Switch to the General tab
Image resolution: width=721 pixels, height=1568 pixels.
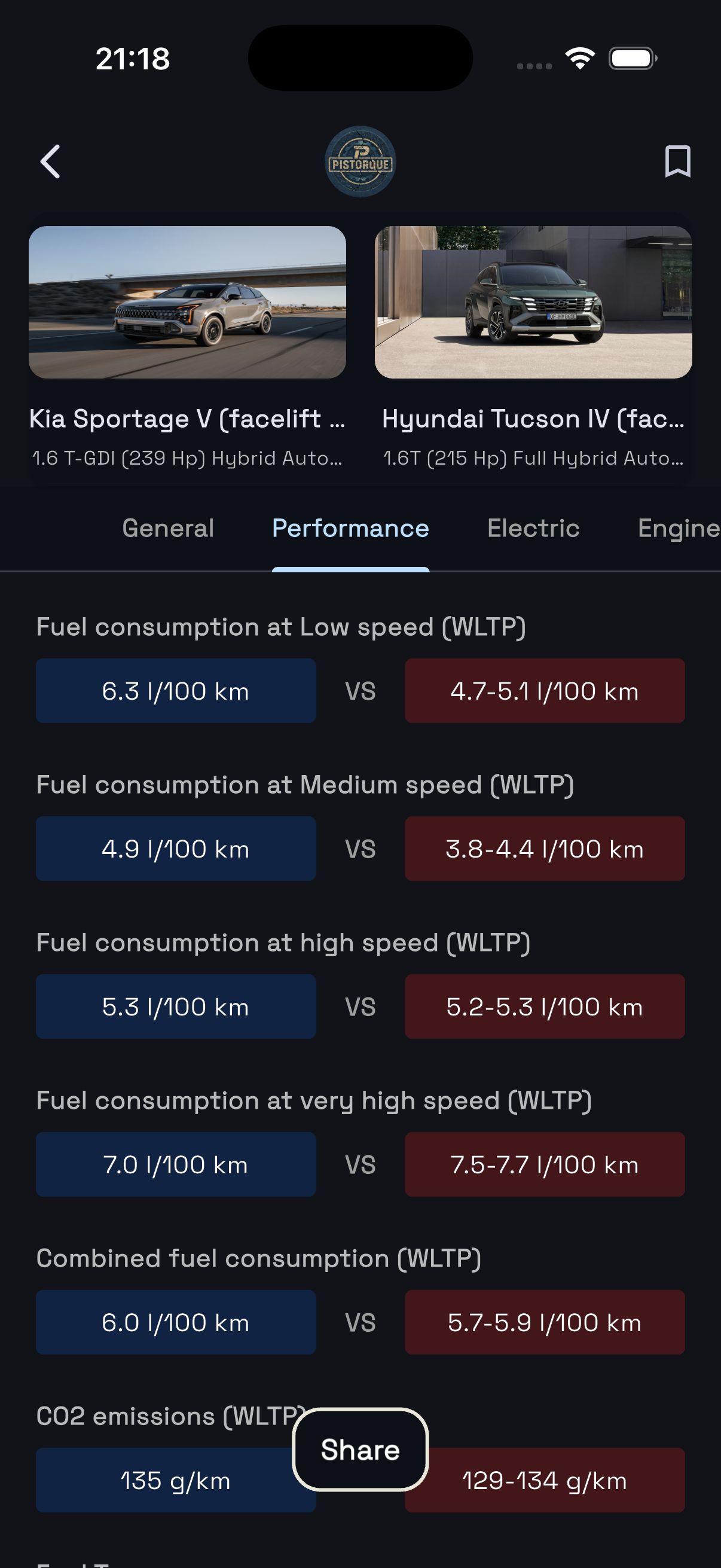click(167, 529)
